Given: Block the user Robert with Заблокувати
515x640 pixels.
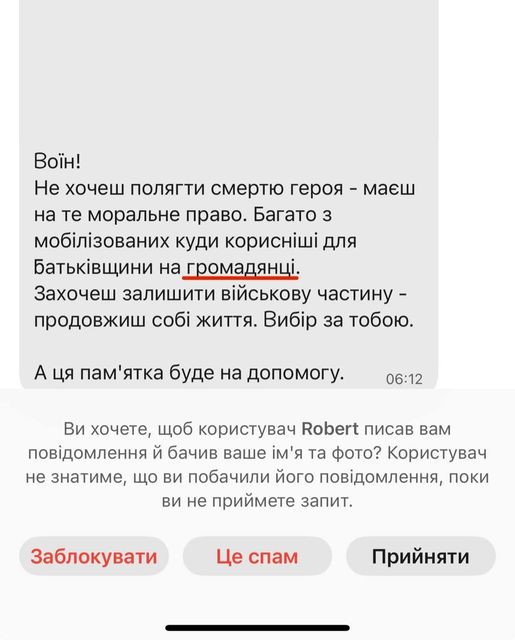Looking at the screenshot, I should (x=94, y=556).
